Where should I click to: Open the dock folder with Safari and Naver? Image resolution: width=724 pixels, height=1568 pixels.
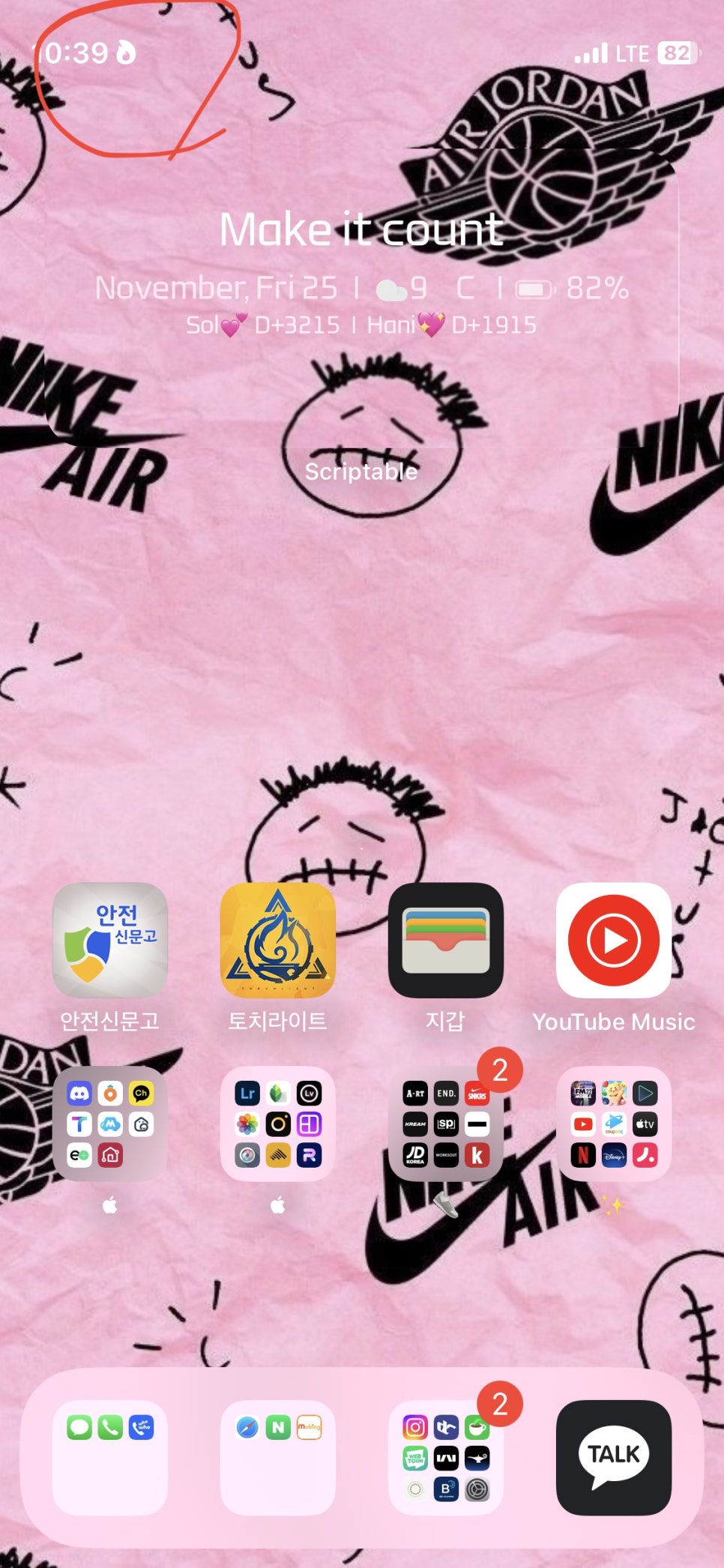[x=277, y=1457]
